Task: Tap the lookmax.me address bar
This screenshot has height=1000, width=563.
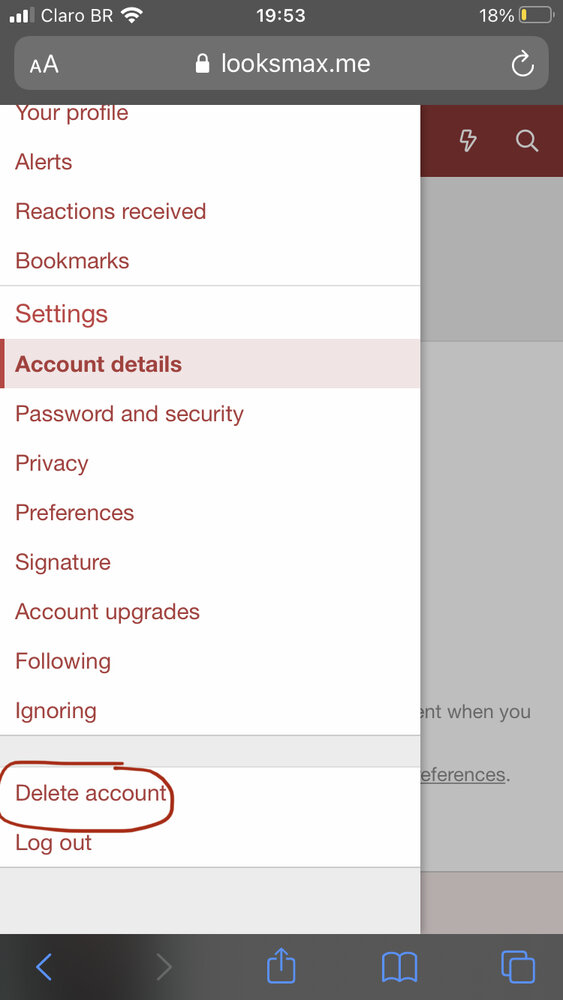Action: click(281, 63)
